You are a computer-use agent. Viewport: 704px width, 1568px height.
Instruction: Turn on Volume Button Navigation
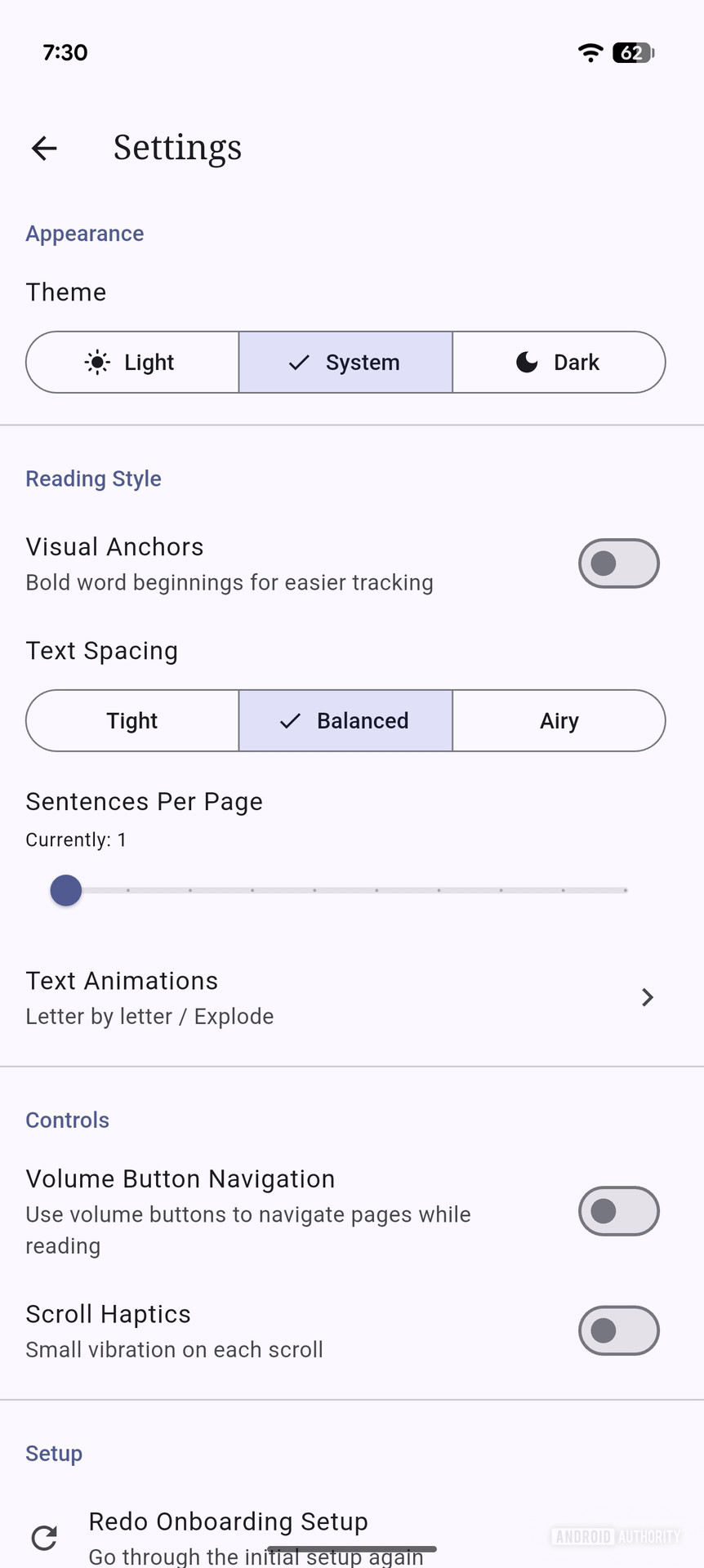[x=618, y=1211]
